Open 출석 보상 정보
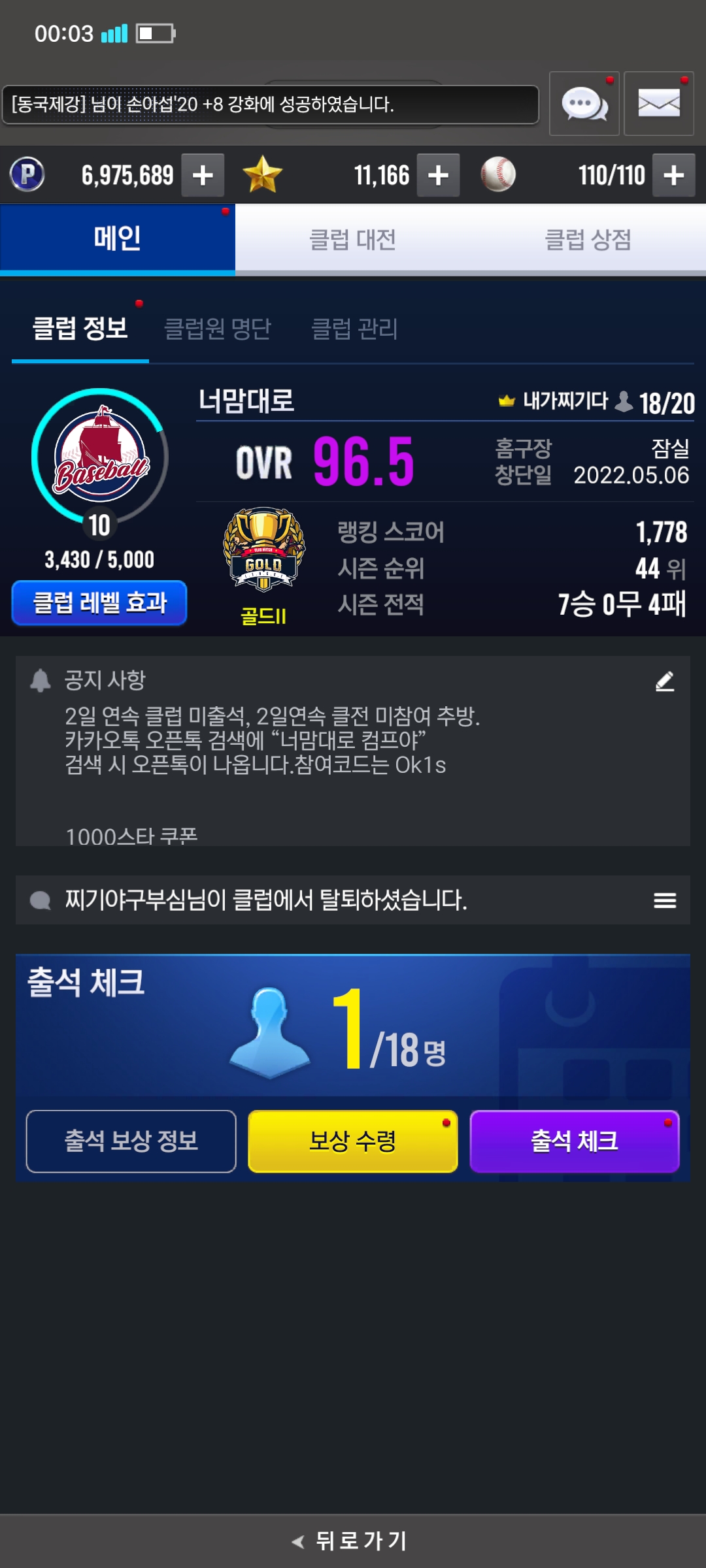 click(131, 1141)
